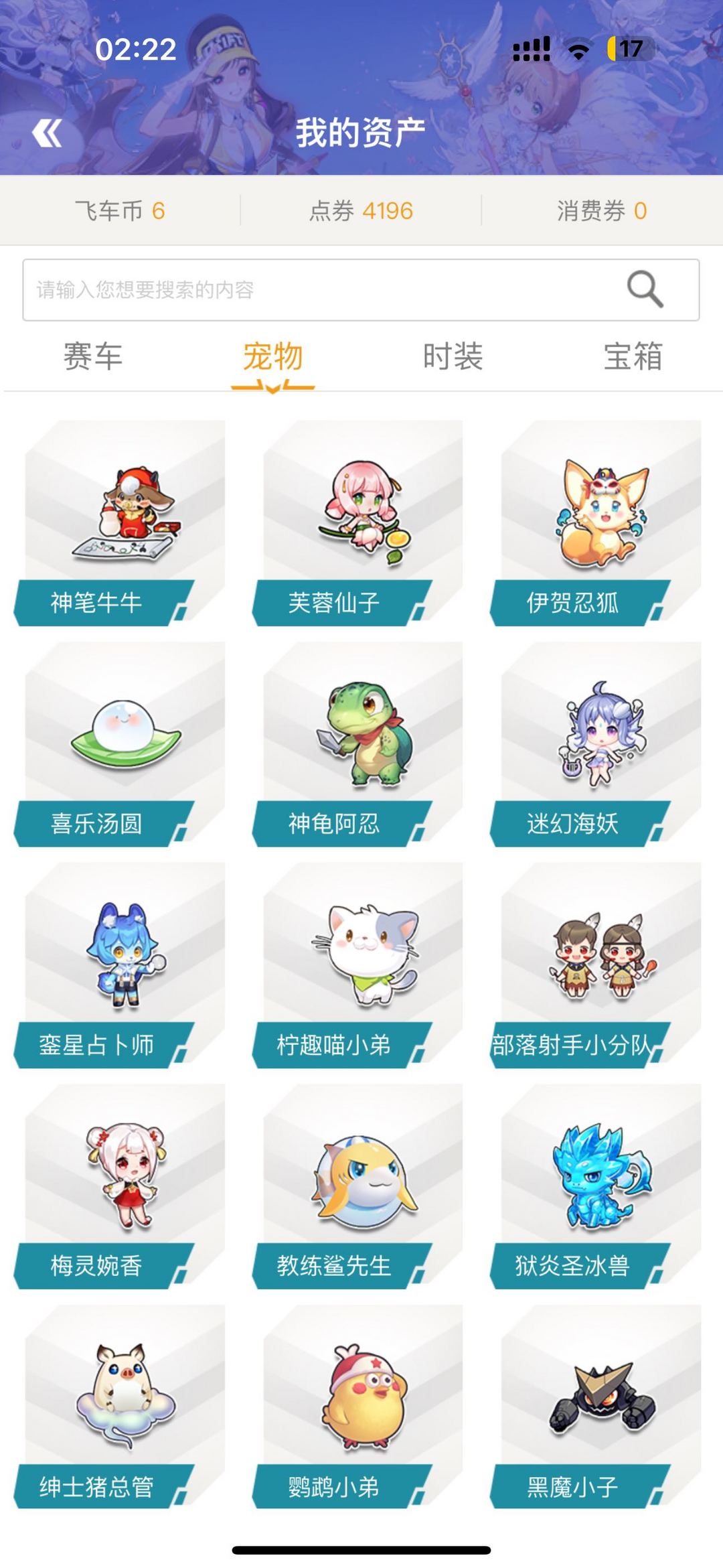Open the 伊贺忍狐 pet card
The image size is (723, 1568).
(x=596, y=523)
